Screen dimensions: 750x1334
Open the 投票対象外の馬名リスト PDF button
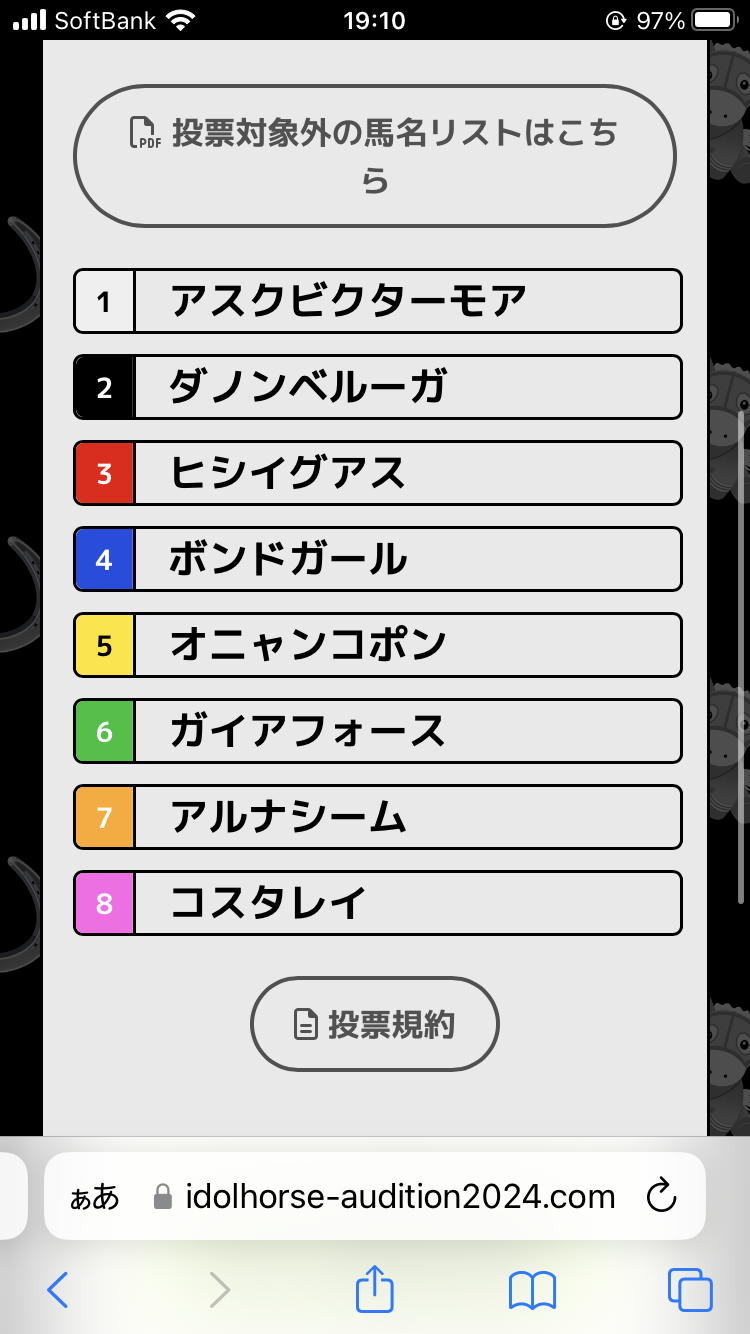point(375,156)
